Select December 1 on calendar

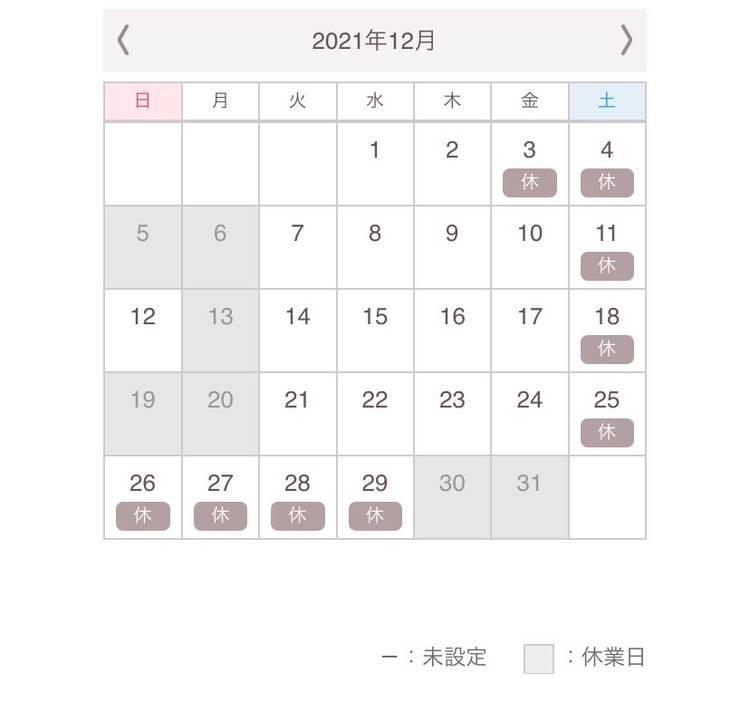pyautogui.click(x=375, y=163)
